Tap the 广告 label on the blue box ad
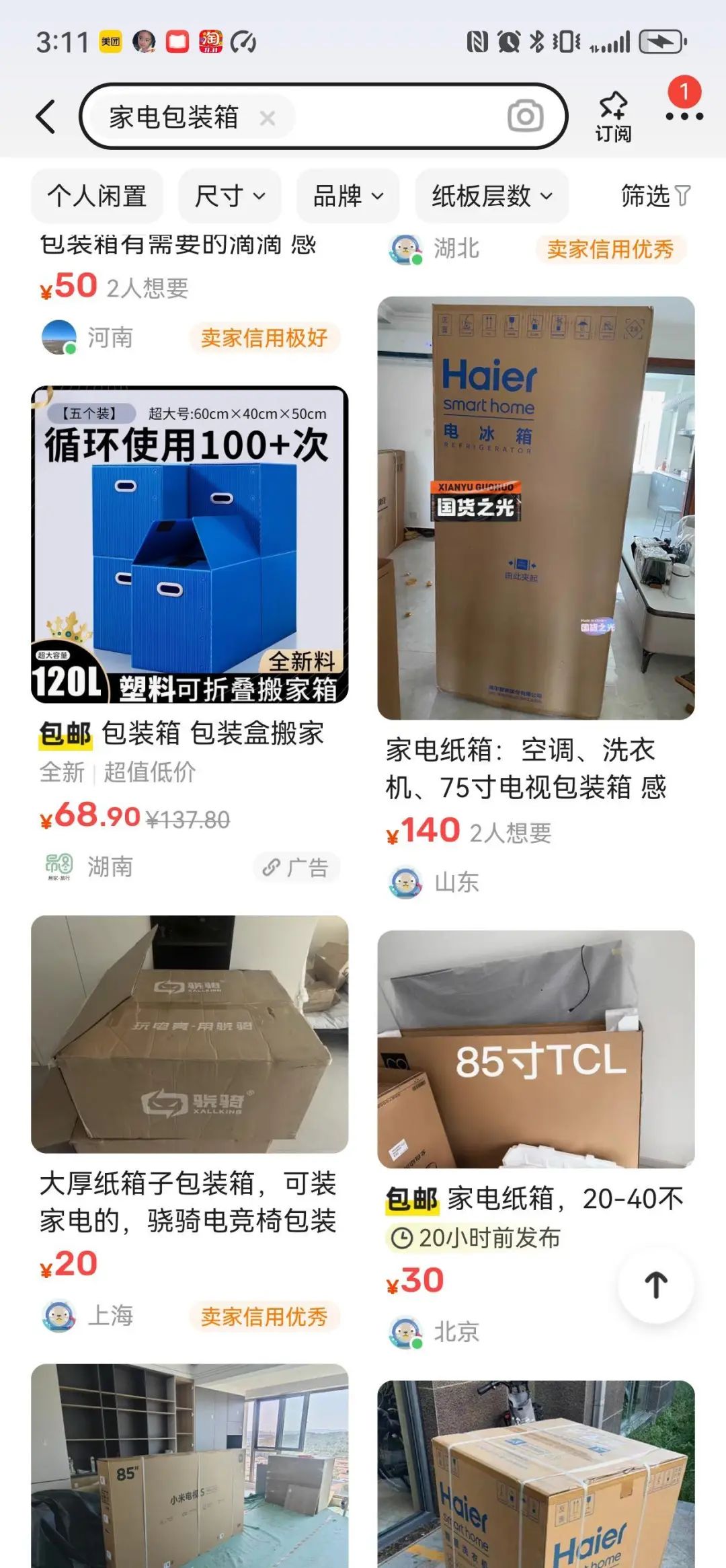This screenshot has height=1568, width=726. tap(298, 866)
